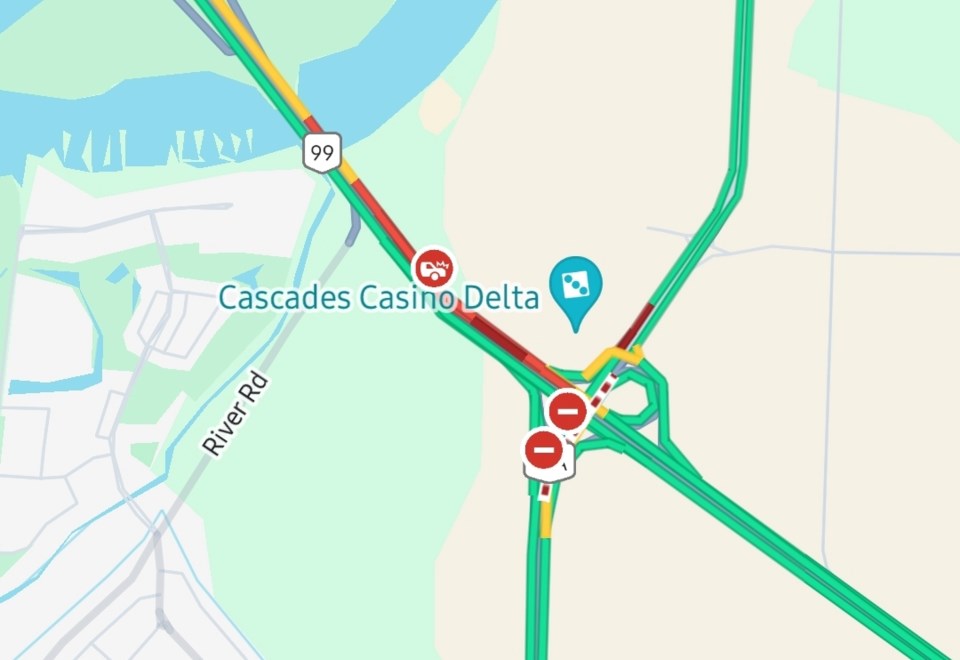The width and height of the screenshot is (960, 660).
Task: Select the Cascades Casino Delta pin
Action: coord(576,284)
